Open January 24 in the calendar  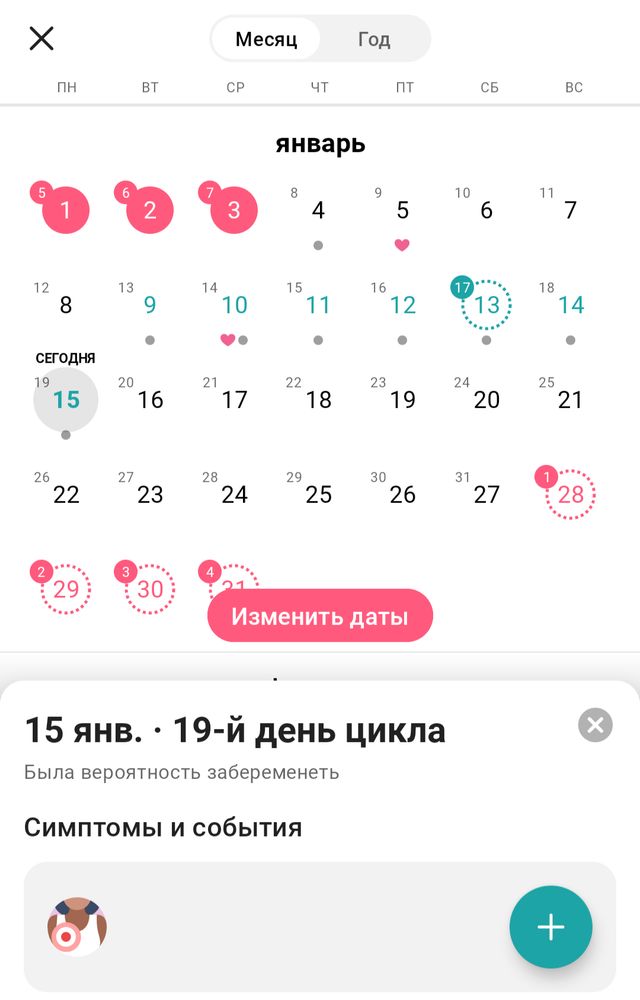234,494
